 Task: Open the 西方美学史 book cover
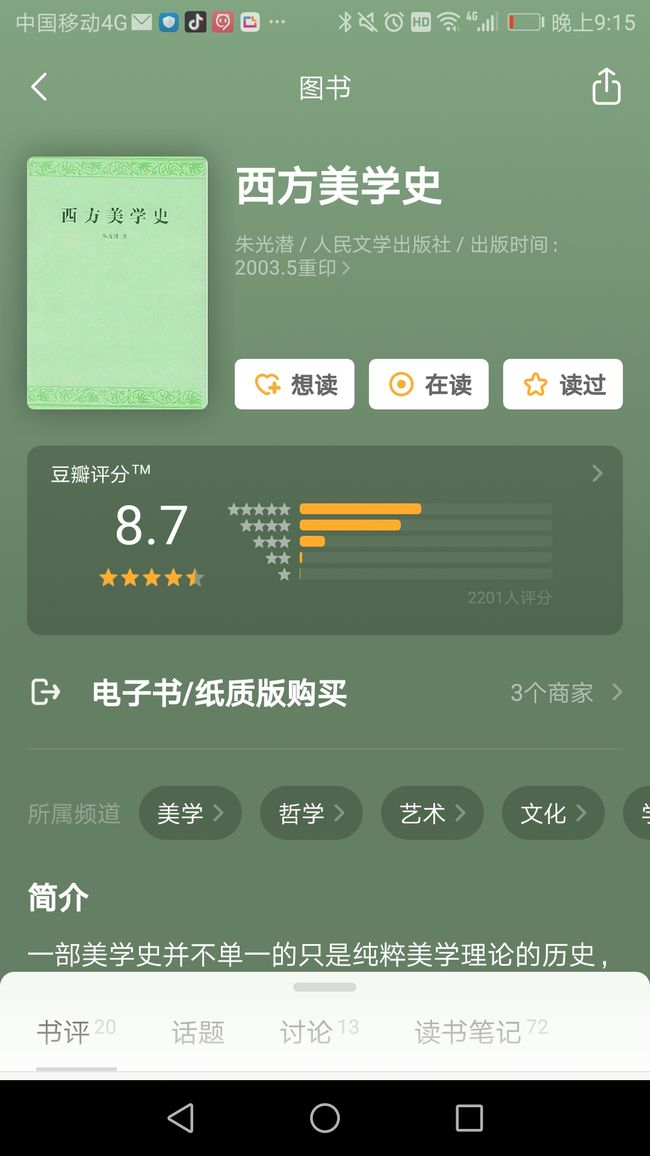pos(117,282)
